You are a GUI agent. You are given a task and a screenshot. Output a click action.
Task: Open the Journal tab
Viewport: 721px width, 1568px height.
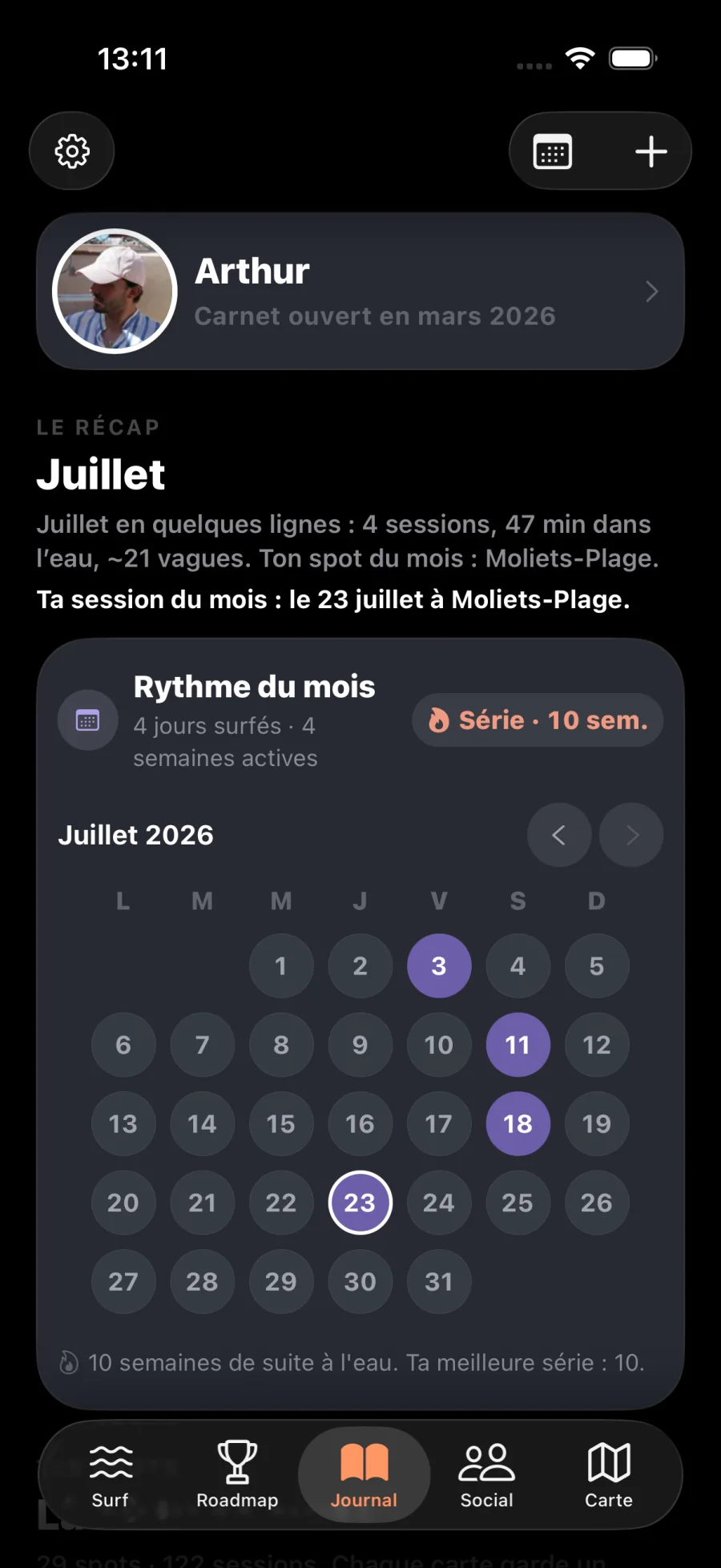tap(364, 1476)
